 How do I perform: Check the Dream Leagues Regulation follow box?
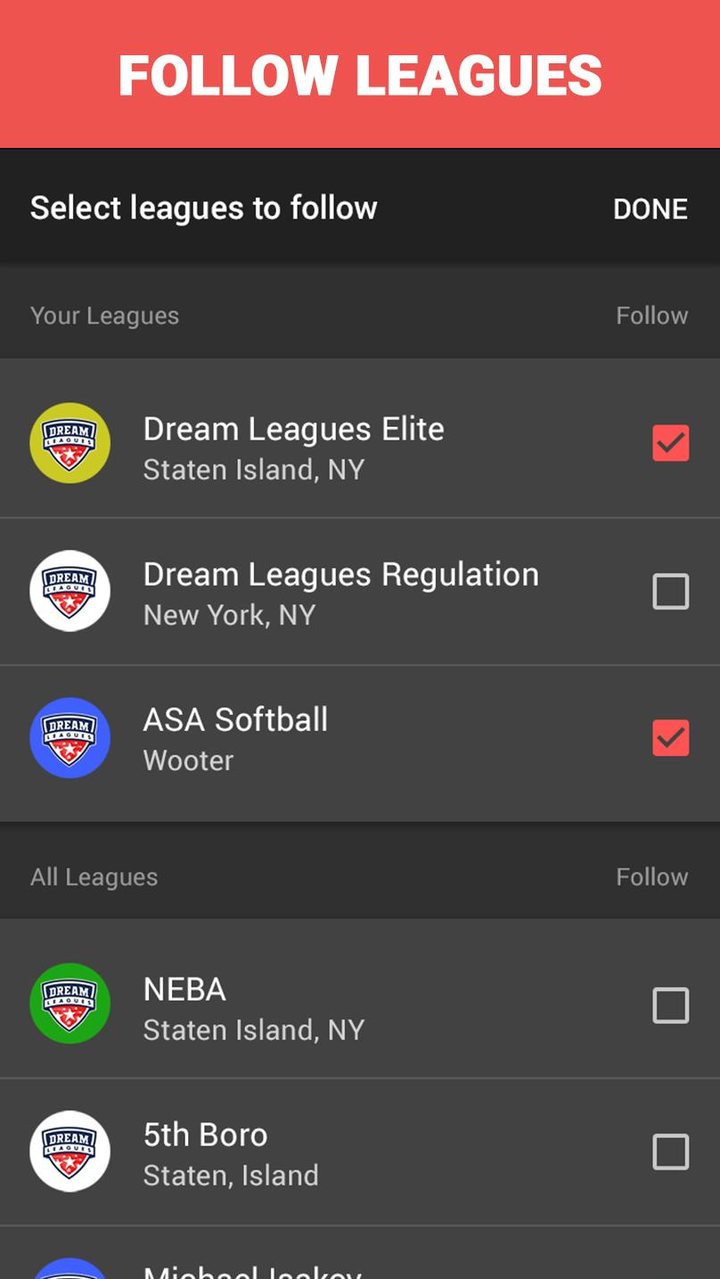click(x=671, y=591)
